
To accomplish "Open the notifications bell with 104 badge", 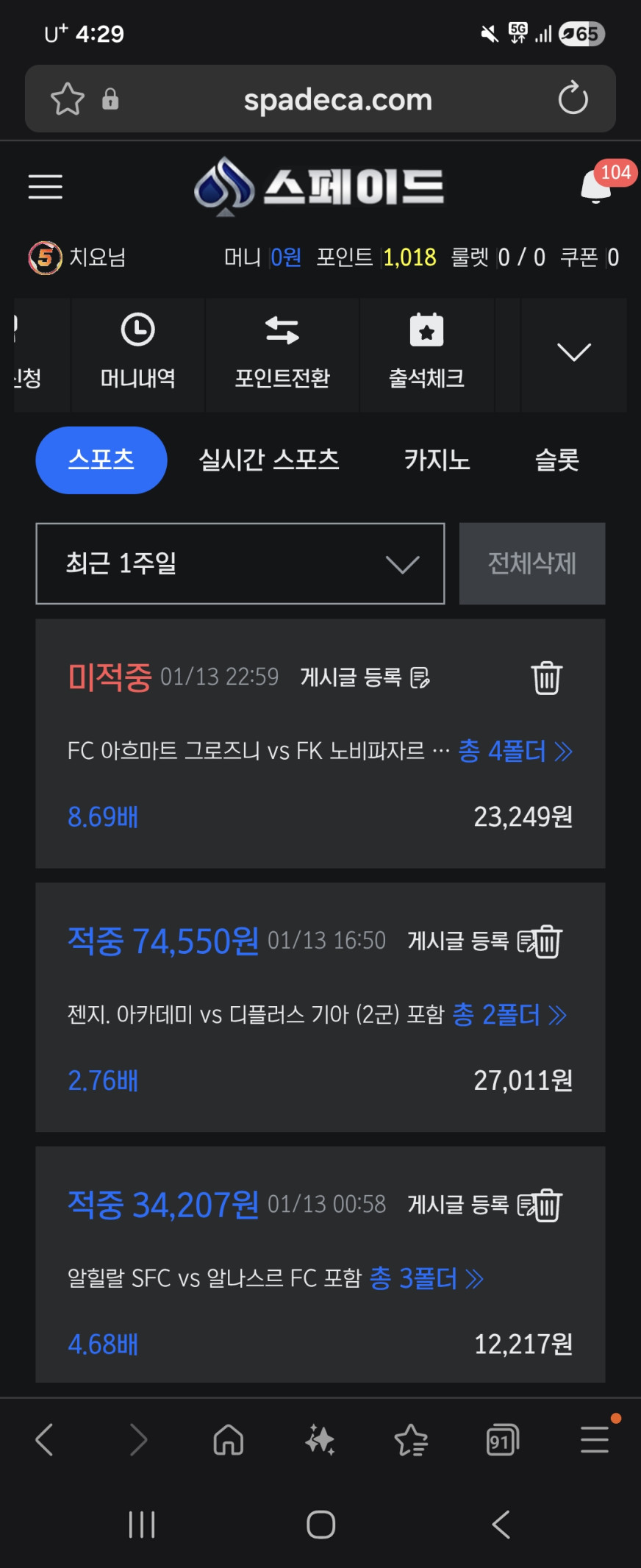I will pyautogui.click(x=596, y=186).
